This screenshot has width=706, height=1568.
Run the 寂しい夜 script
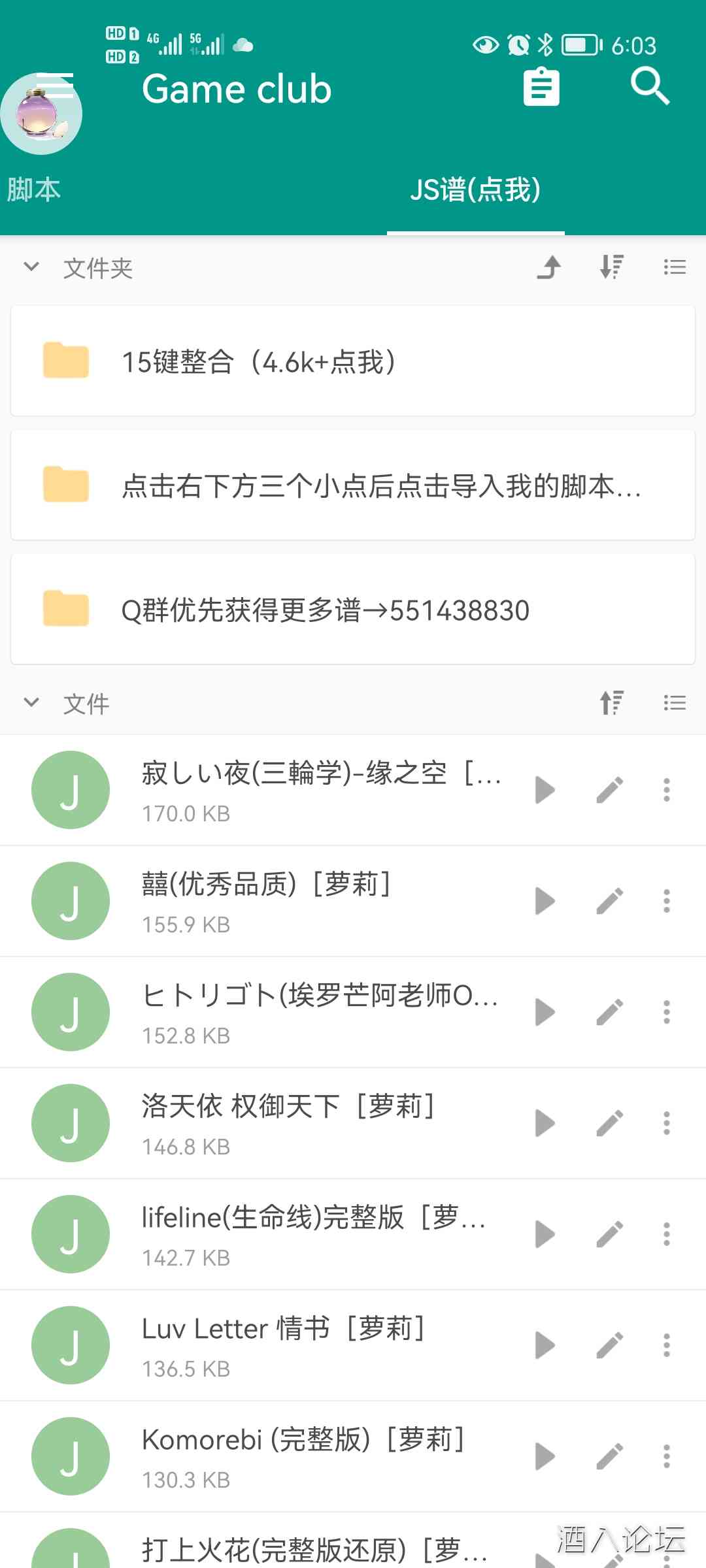click(545, 790)
